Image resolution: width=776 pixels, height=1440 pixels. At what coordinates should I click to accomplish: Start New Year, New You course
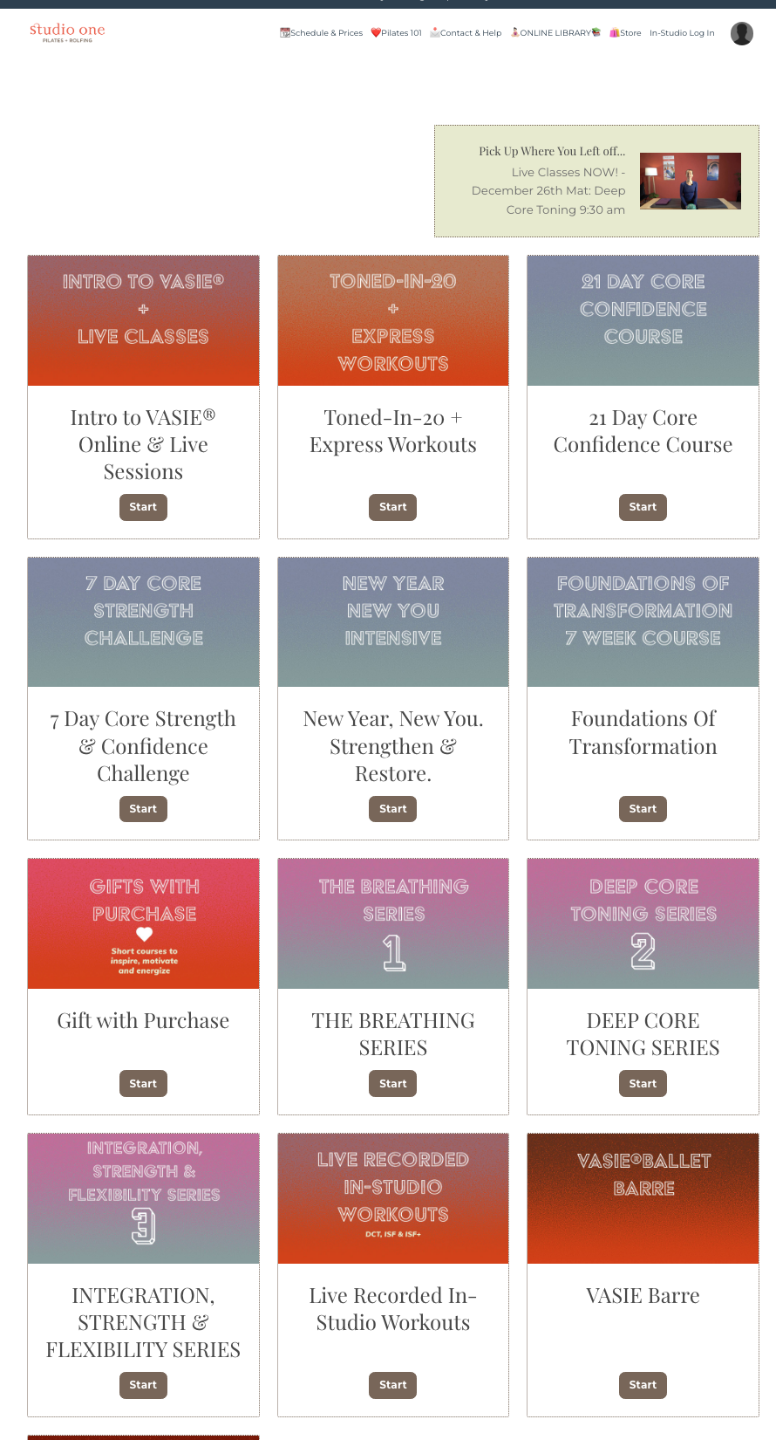pyautogui.click(x=393, y=809)
